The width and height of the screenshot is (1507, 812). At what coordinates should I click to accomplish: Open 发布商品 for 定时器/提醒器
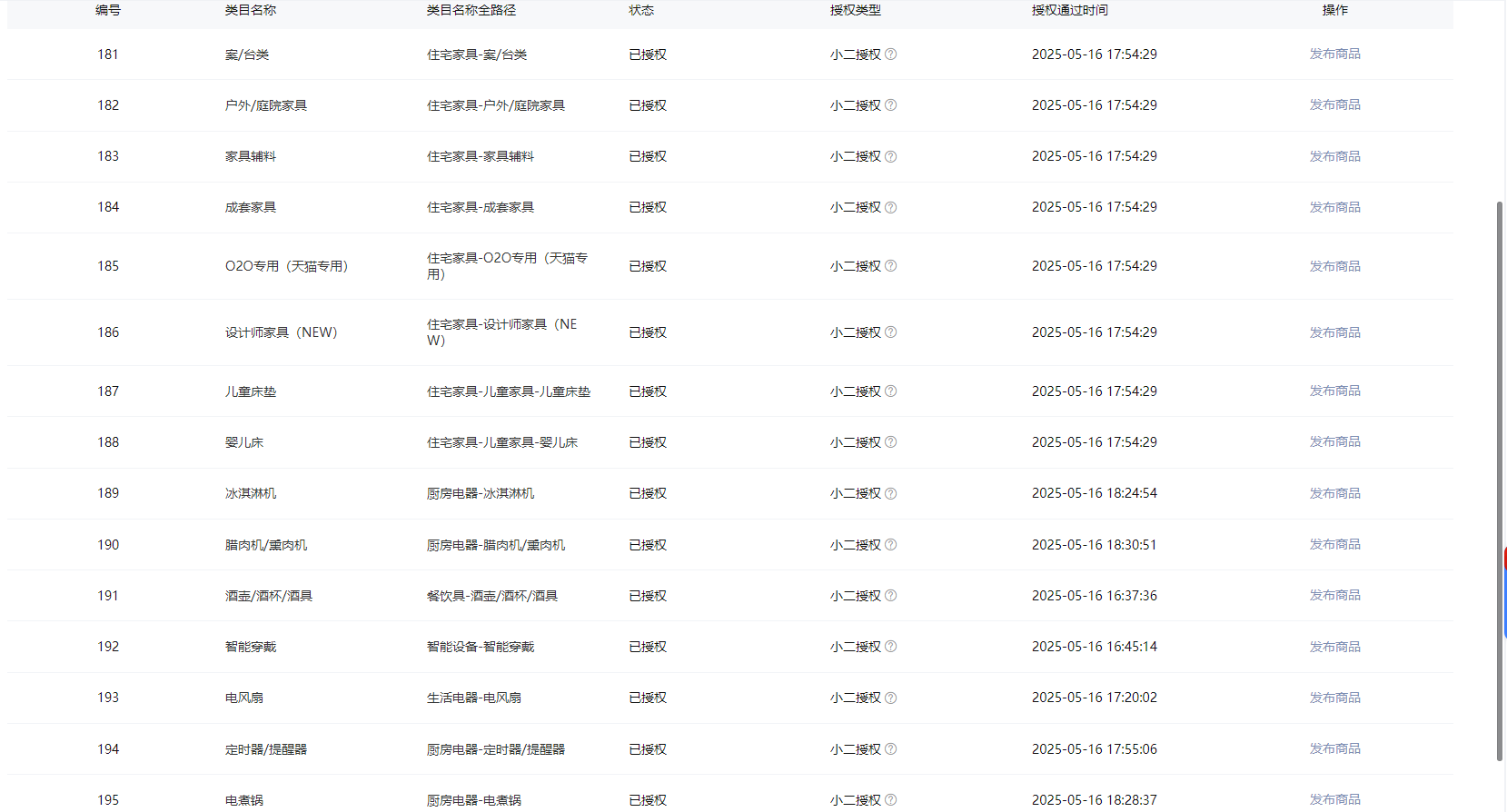(1334, 749)
